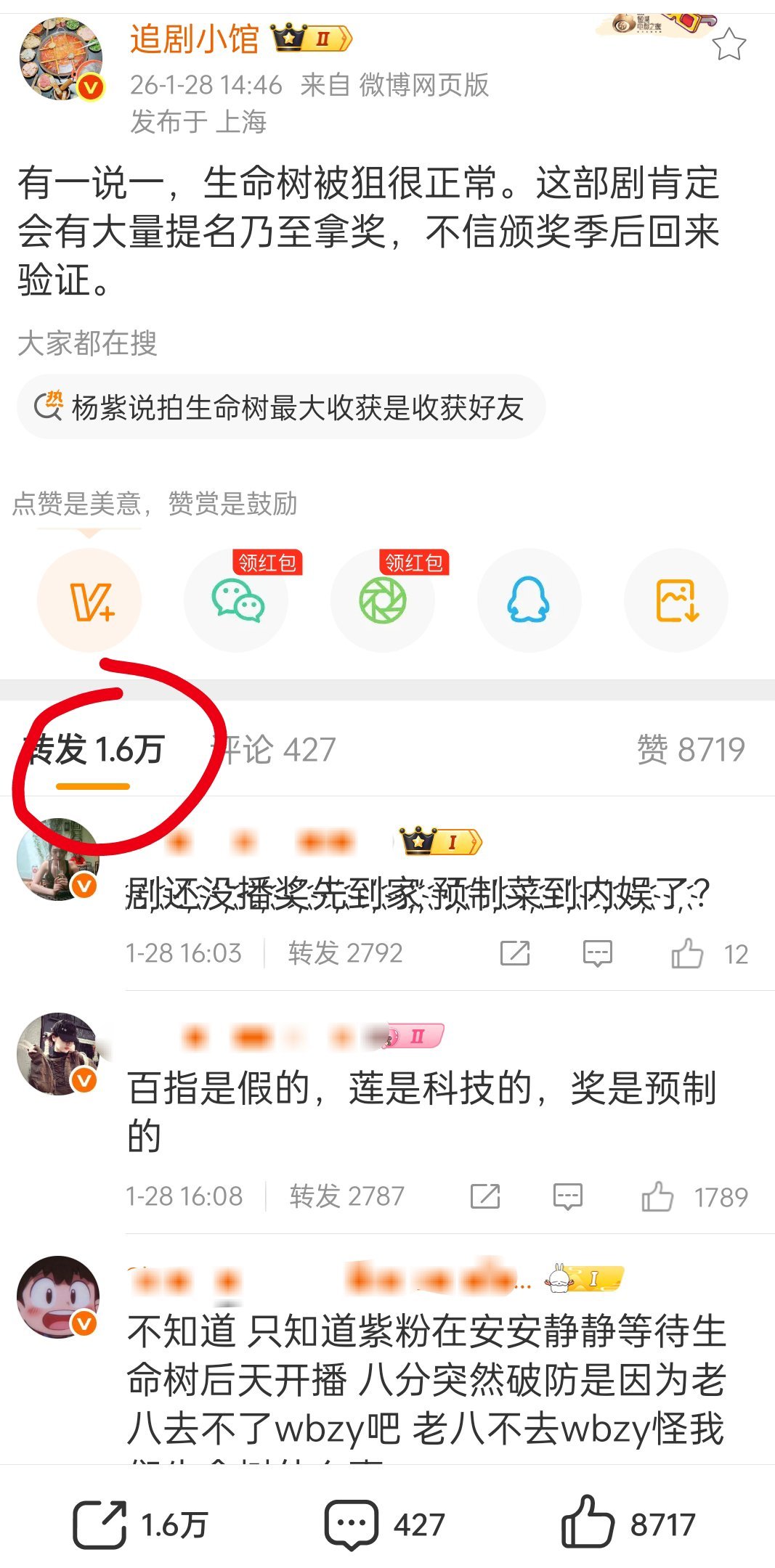Switch to the 赞 8719 tab

tap(693, 748)
